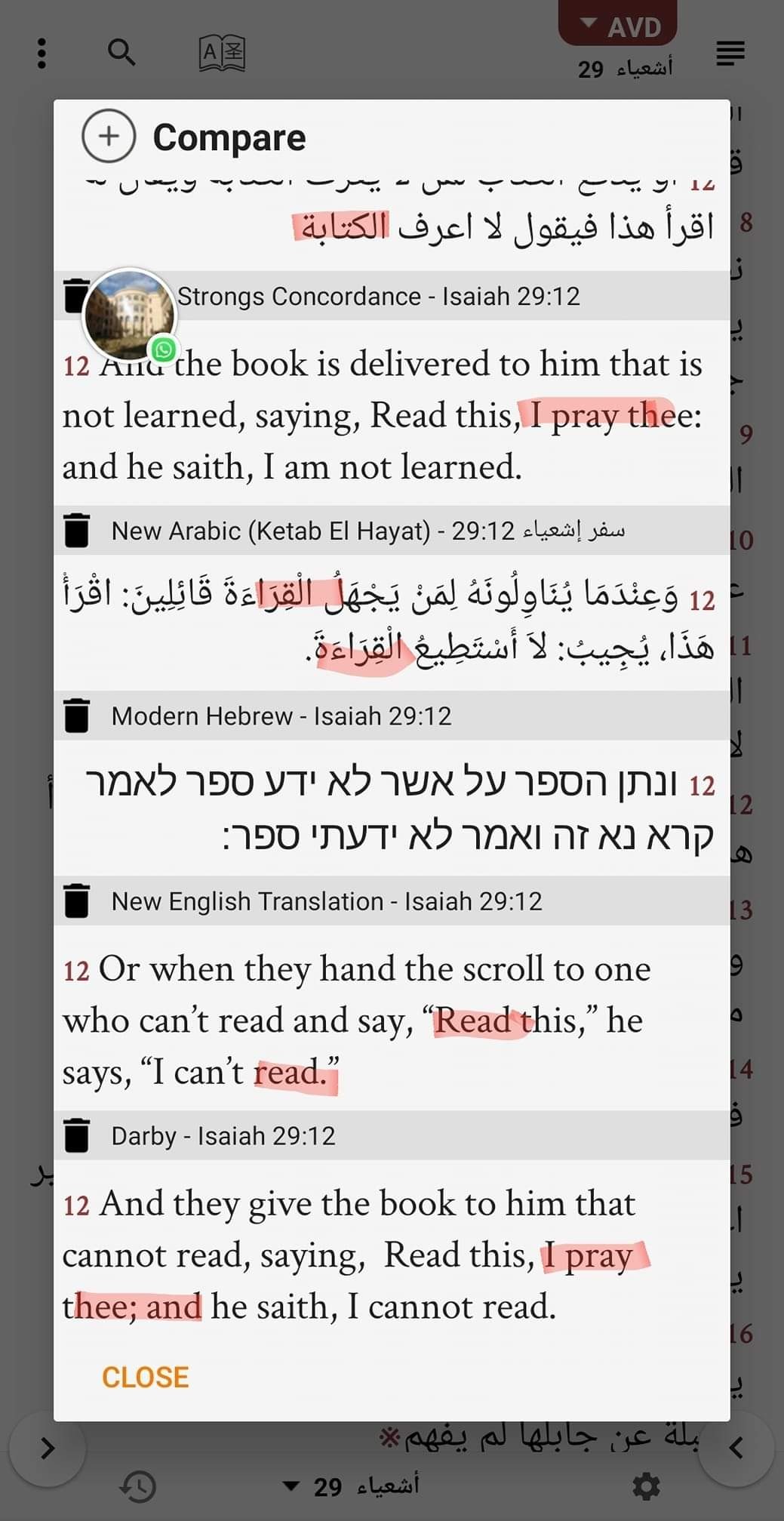Close the Compare dialog
Viewport: 784px width, 1521px height.
(x=146, y=1377)
